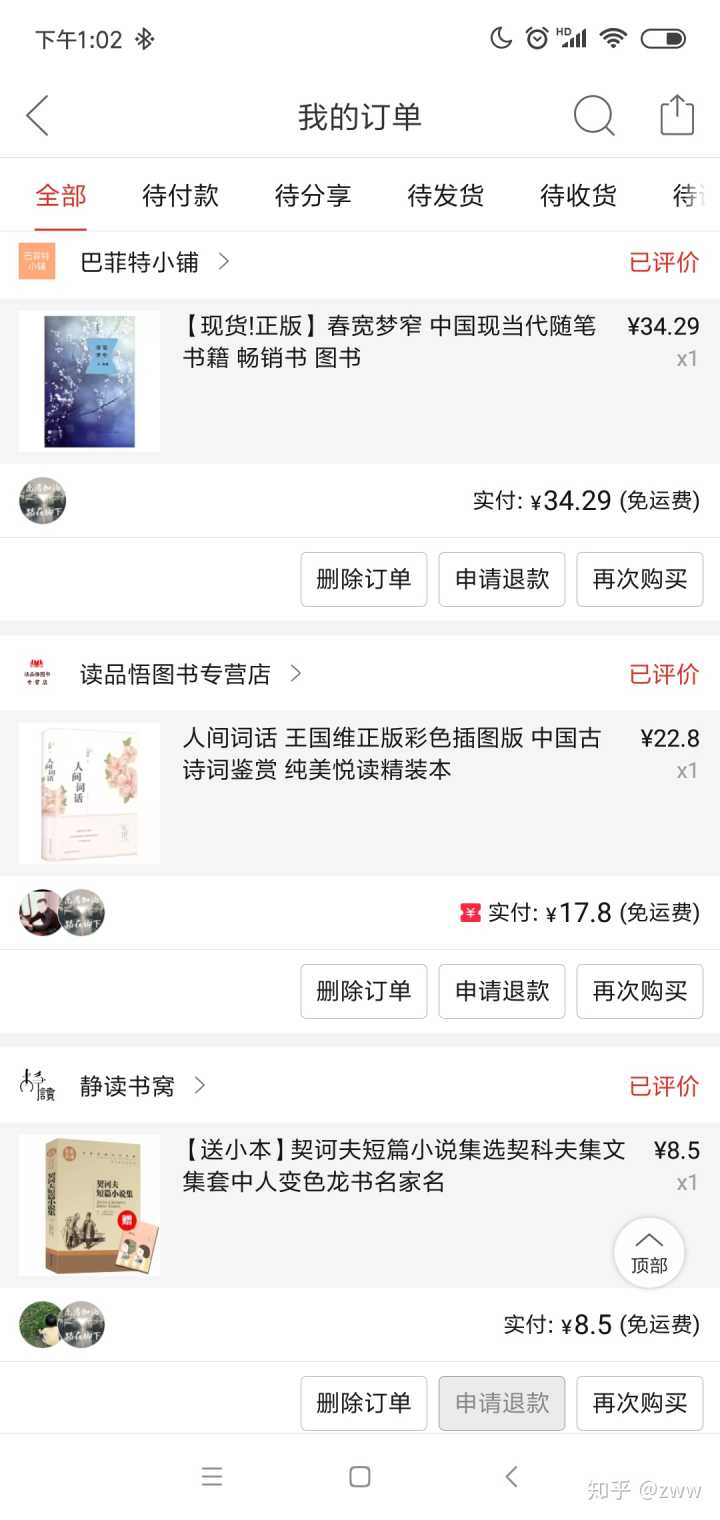This screenshot has width=720, height=1520.
Task: Open the 静读书窝 store
Action: (x=127, y=1086)
